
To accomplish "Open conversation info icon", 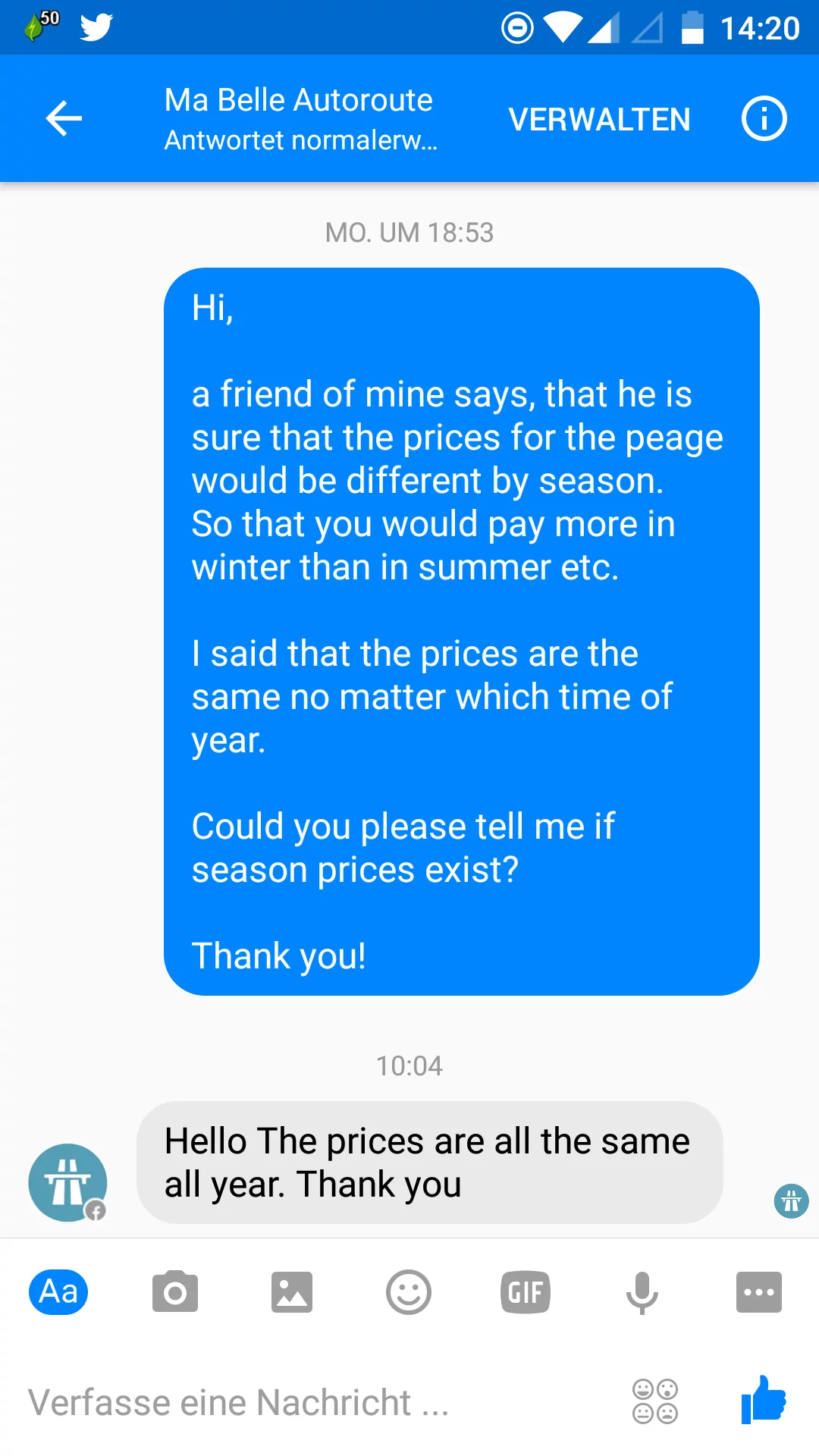I will [x=764, y=119].
